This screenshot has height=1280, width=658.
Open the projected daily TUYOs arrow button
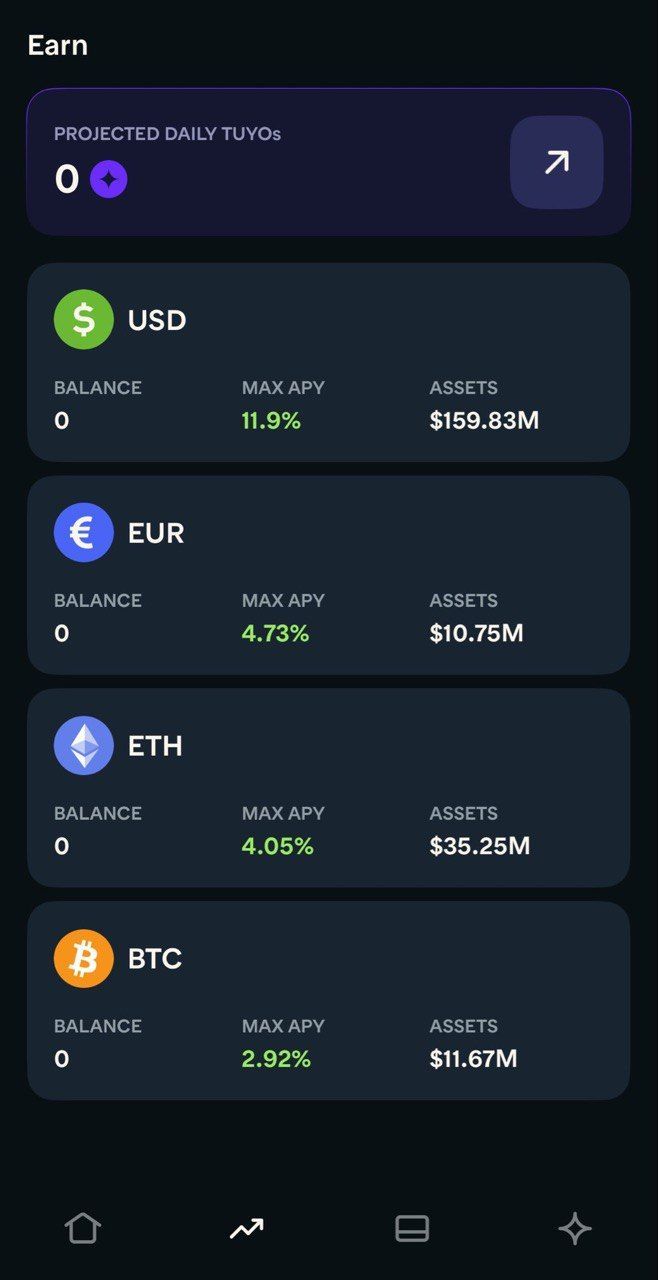pyautogui.click(x=556, y=162)
